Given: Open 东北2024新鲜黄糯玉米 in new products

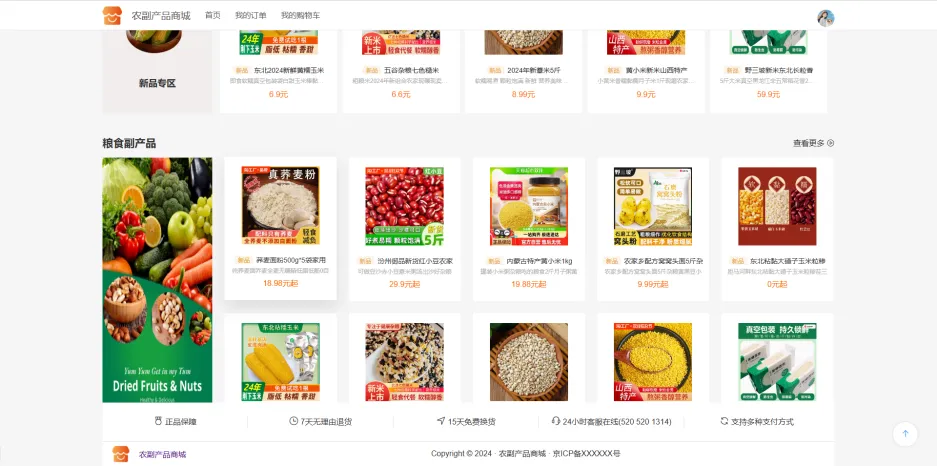Looking at the screenshot, I should pyautogui.click(x=278, y=60).
